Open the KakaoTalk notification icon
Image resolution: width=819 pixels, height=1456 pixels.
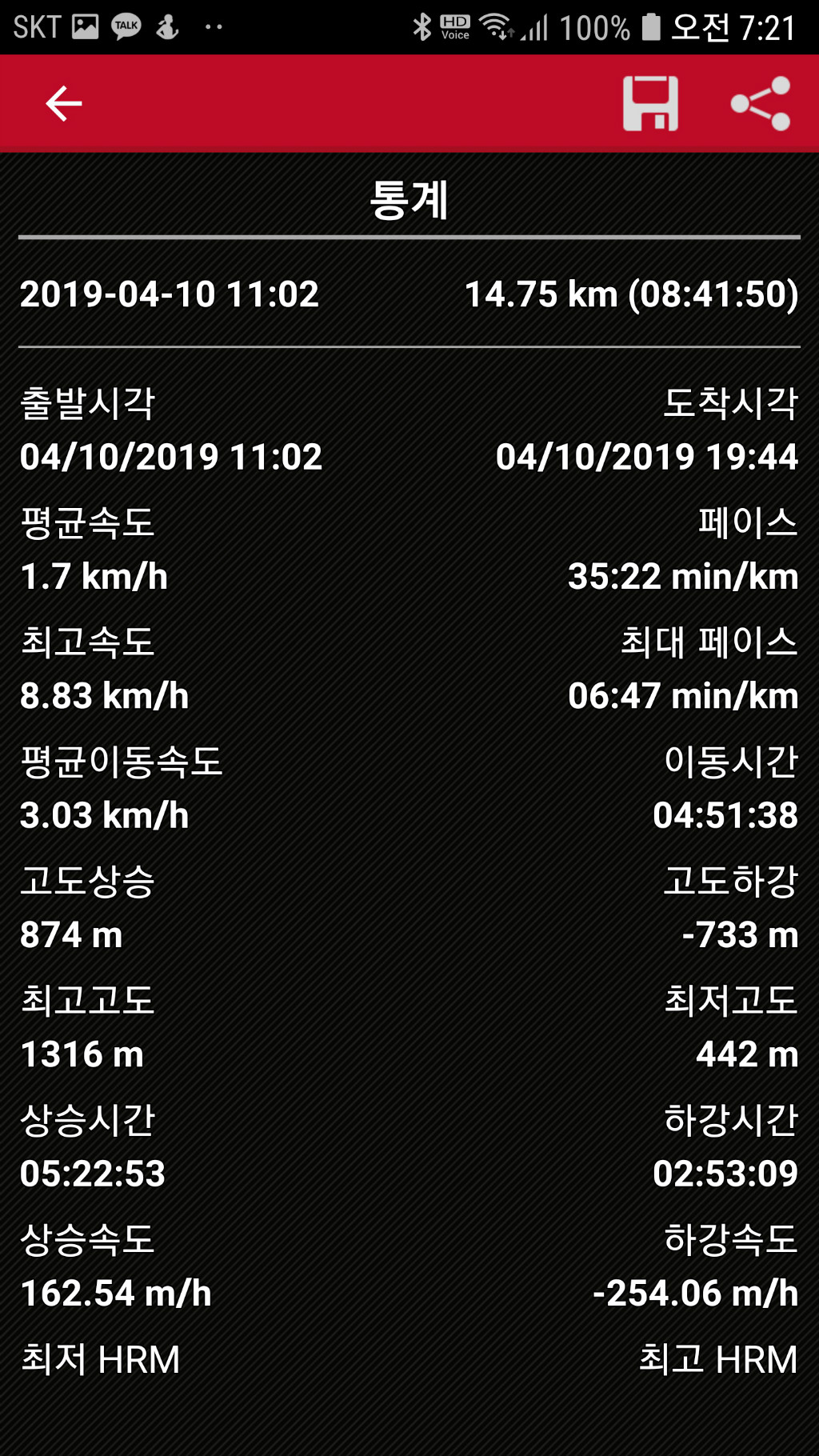(126, 26)
